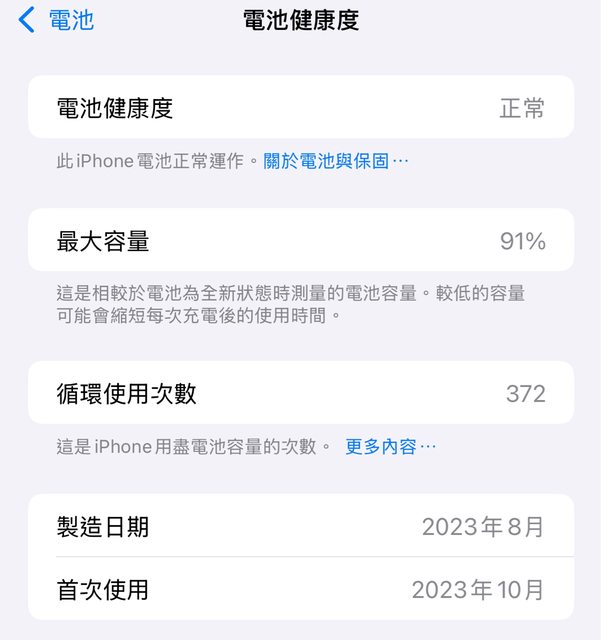Open the 關於電池與保固 link
The width and height of the screenshot is (601, 640).
tap(335, 161)
